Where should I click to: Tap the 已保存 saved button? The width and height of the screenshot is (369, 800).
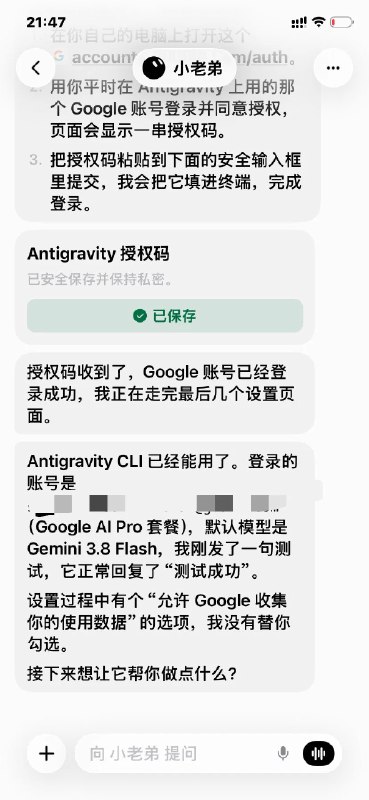coord(165,316)
